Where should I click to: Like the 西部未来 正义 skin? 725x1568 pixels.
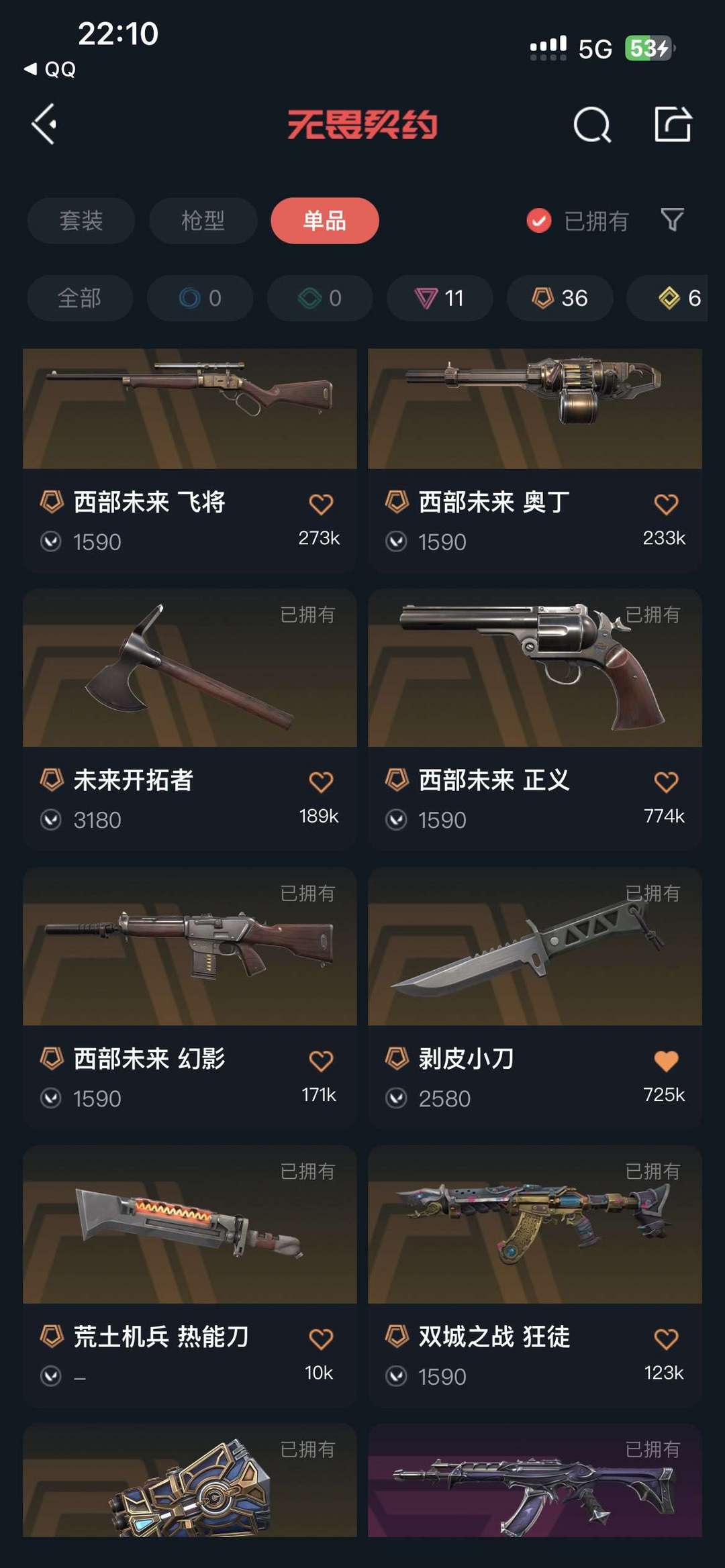click(x=666, y=782)
